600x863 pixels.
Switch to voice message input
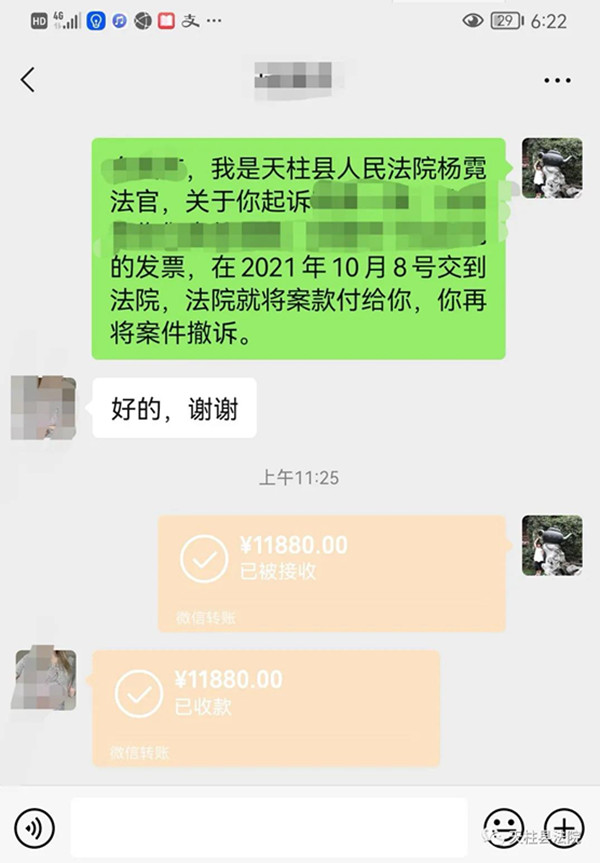coord(34,827)
